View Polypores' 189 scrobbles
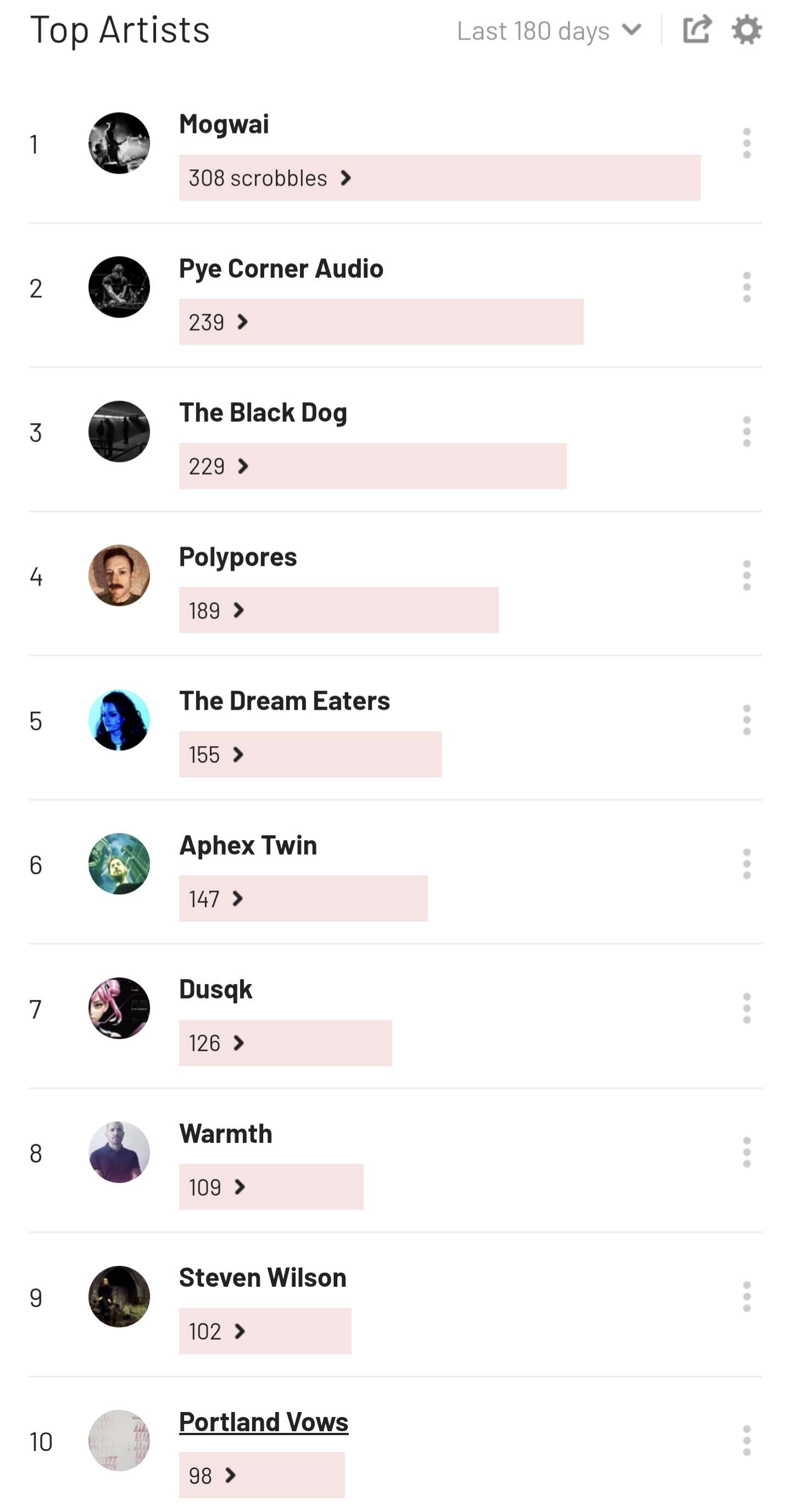The width and height of the screenshot is (791, 1512). coord(338,610)
